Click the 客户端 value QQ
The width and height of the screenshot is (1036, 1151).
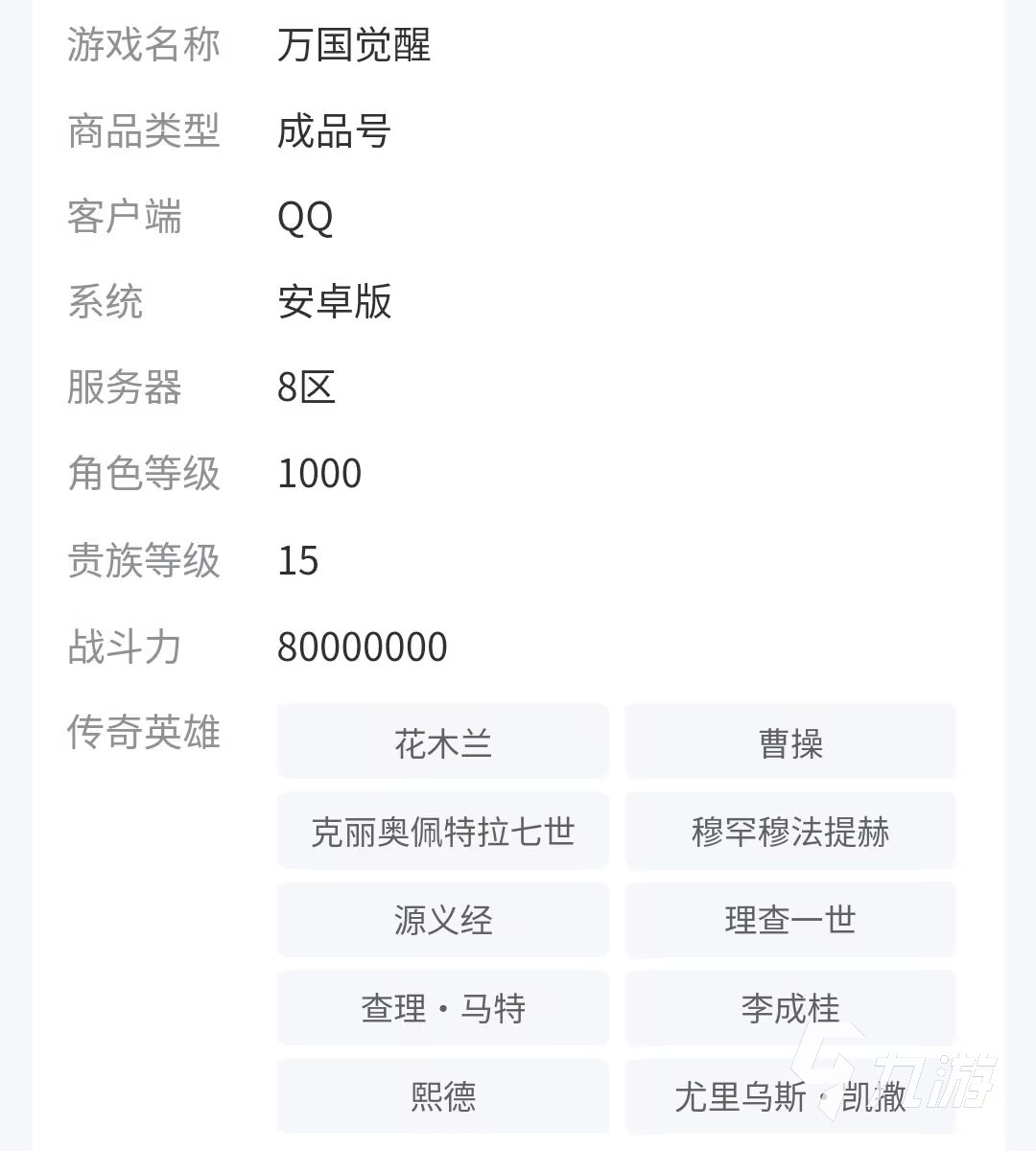307,218
